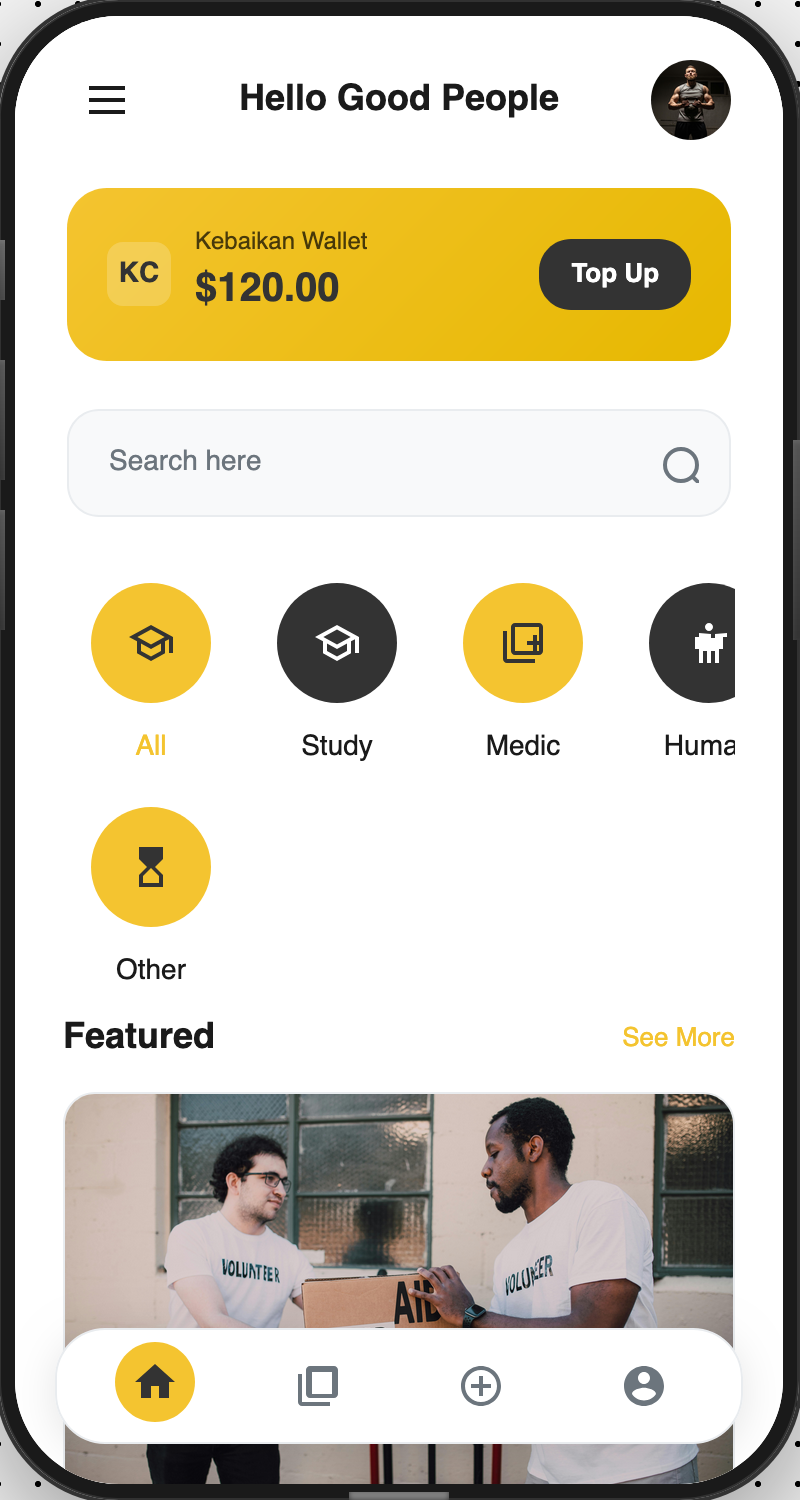
Task: Open the profile avatar photo
Action: click(x=690, y=100)
